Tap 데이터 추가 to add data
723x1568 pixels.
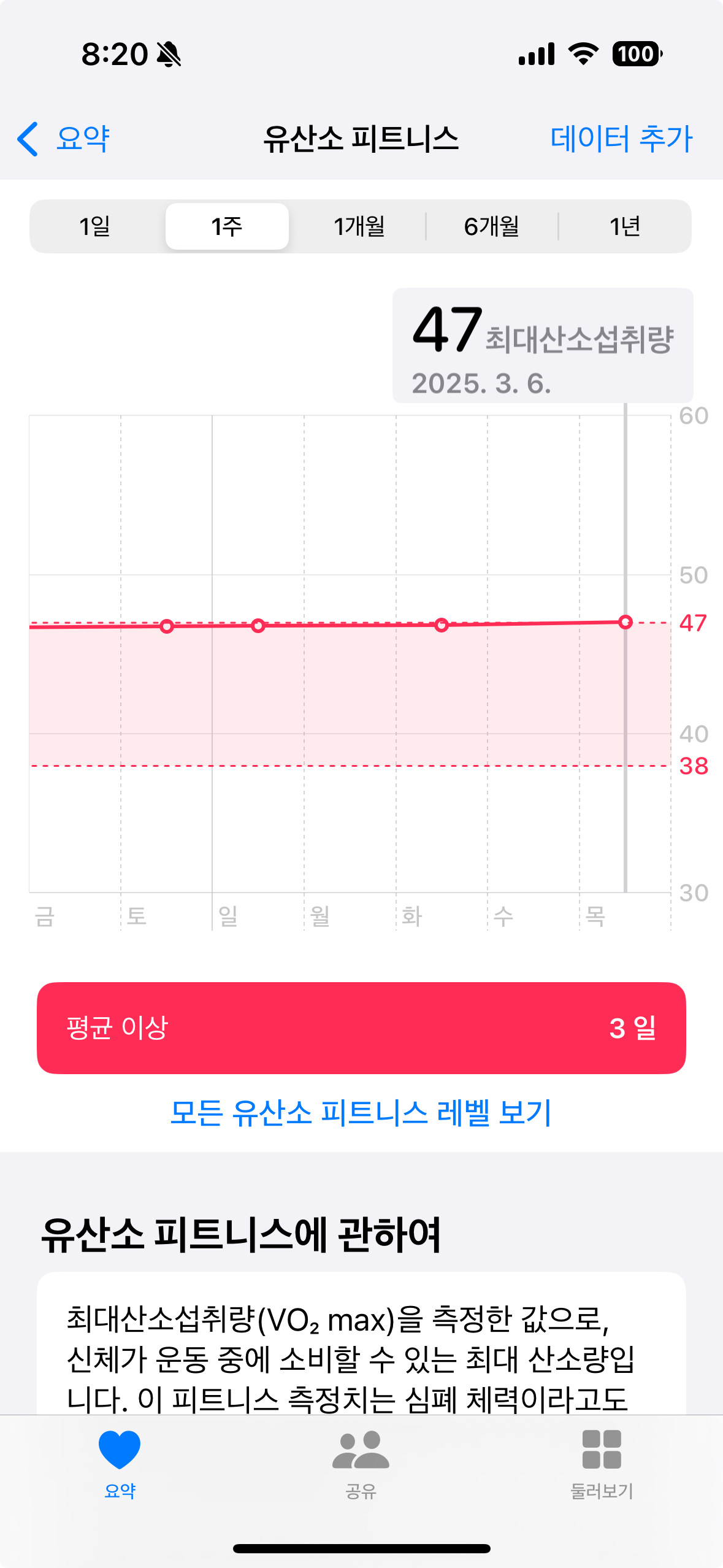coord(621,139)
